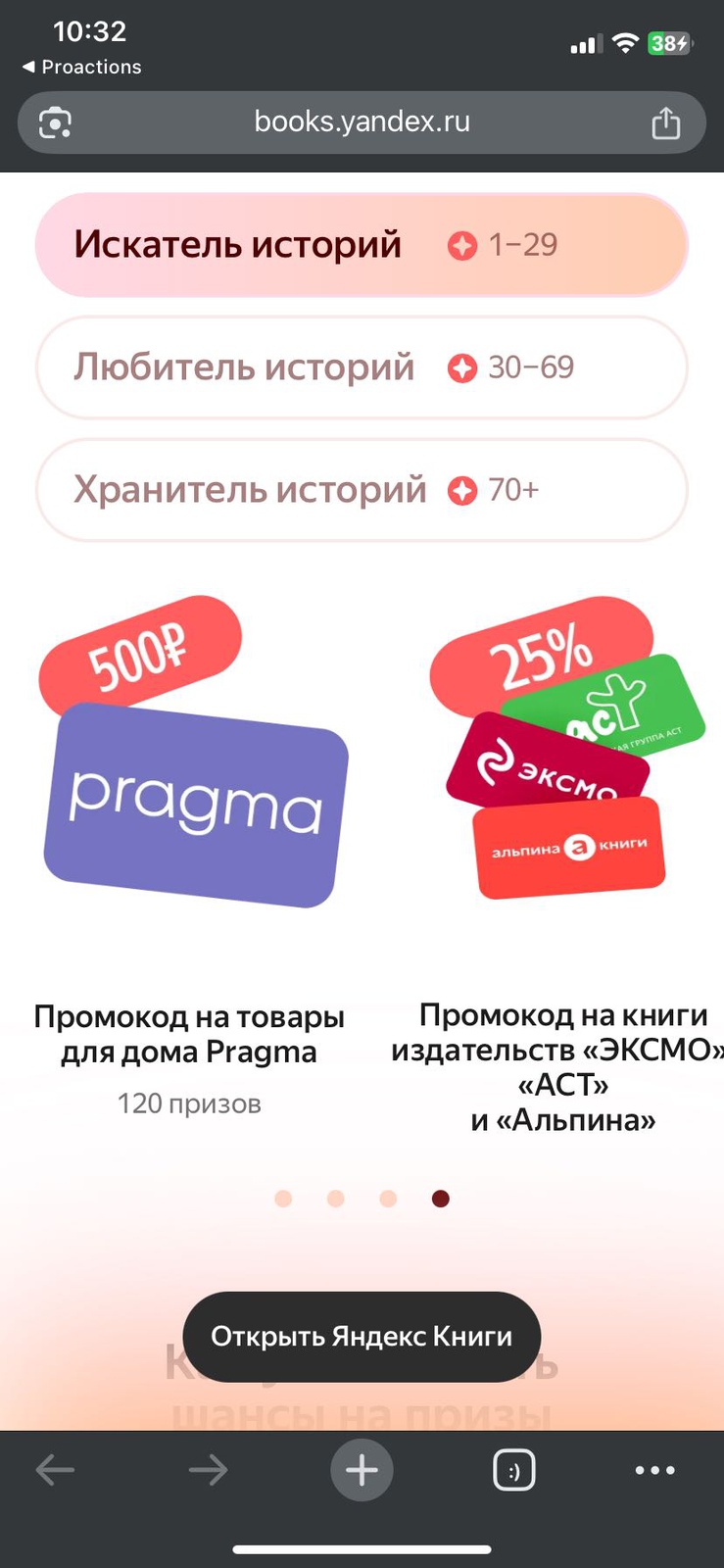Screen dimensions: 724x1568
Task: Jump to the first carousel page dot
Action: 283,1199
